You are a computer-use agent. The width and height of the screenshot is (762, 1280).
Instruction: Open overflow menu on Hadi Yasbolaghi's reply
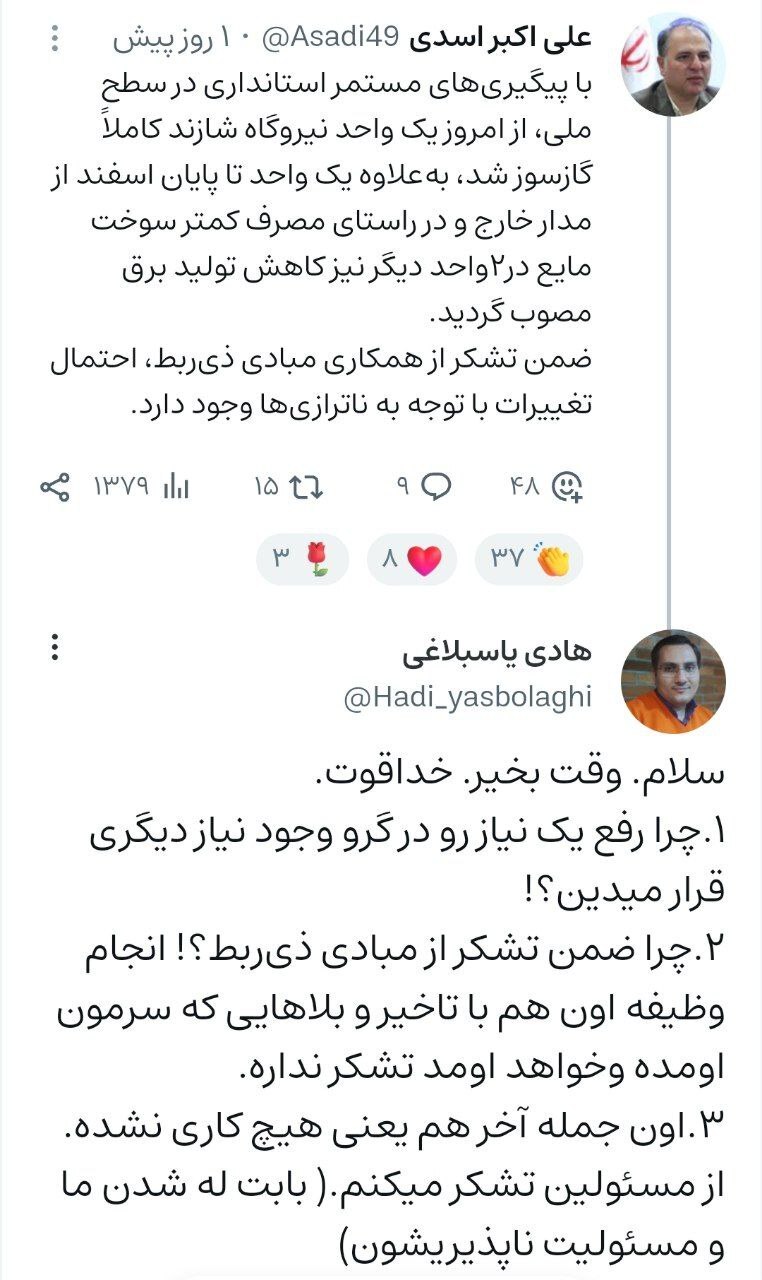[55, 648]
